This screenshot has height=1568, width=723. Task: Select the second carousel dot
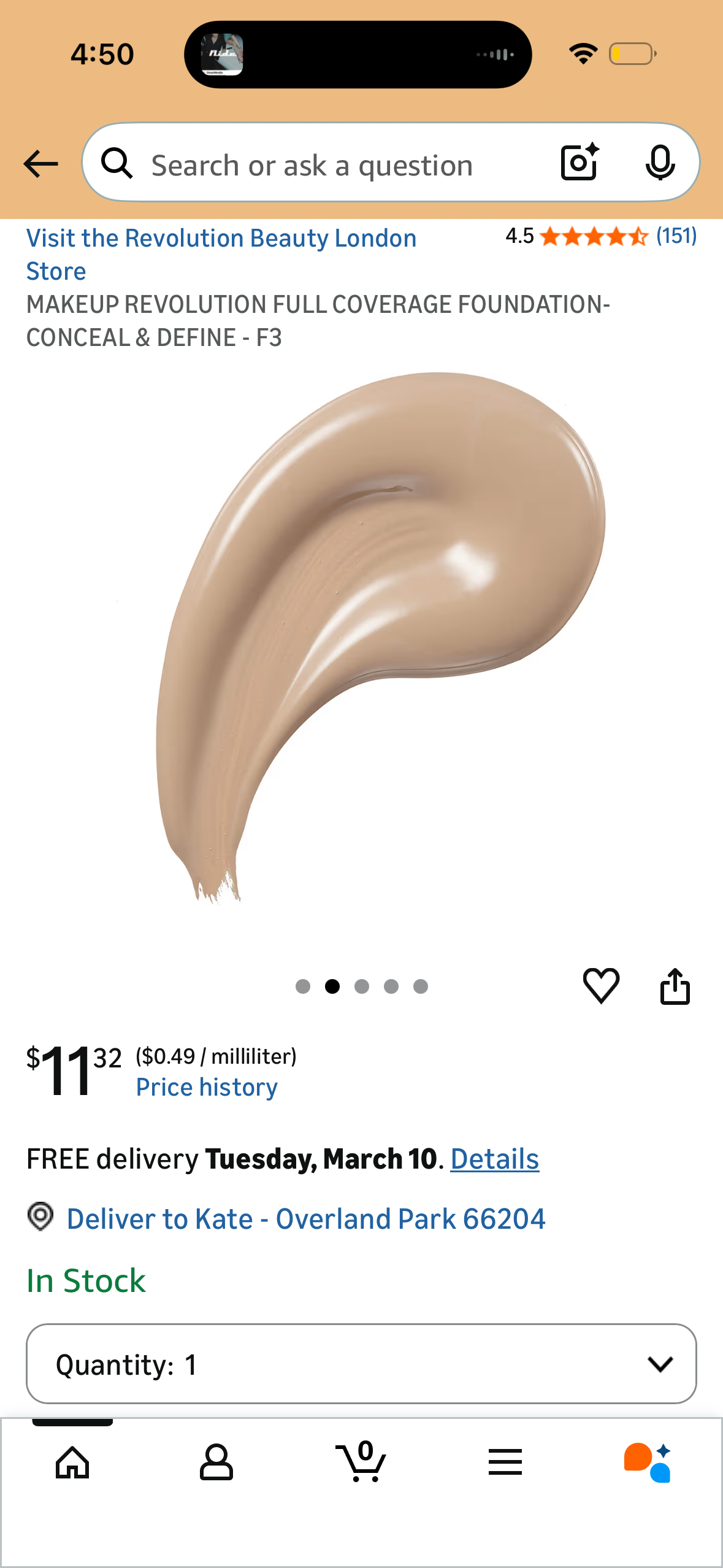pos(333,986)
